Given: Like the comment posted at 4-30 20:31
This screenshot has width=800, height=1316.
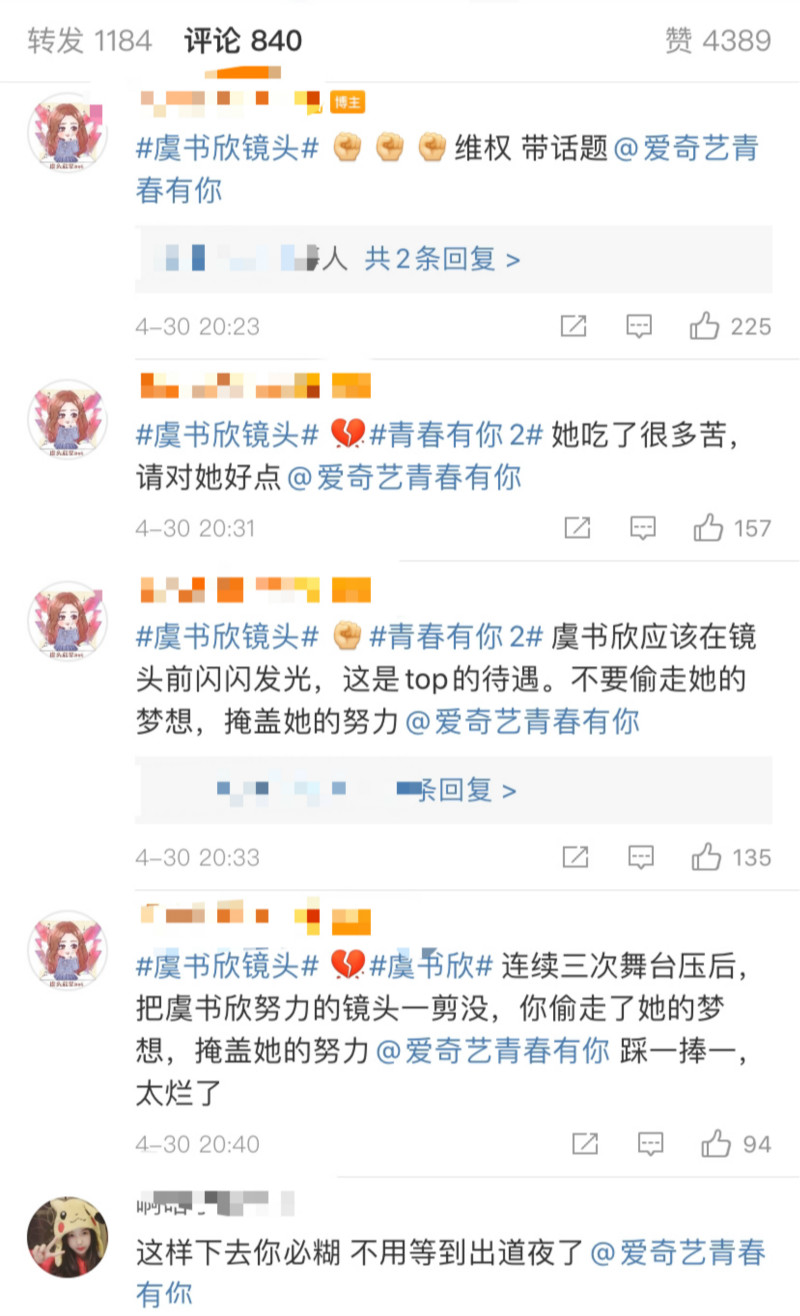Looking at the screenshot, I should click(709, 528).
